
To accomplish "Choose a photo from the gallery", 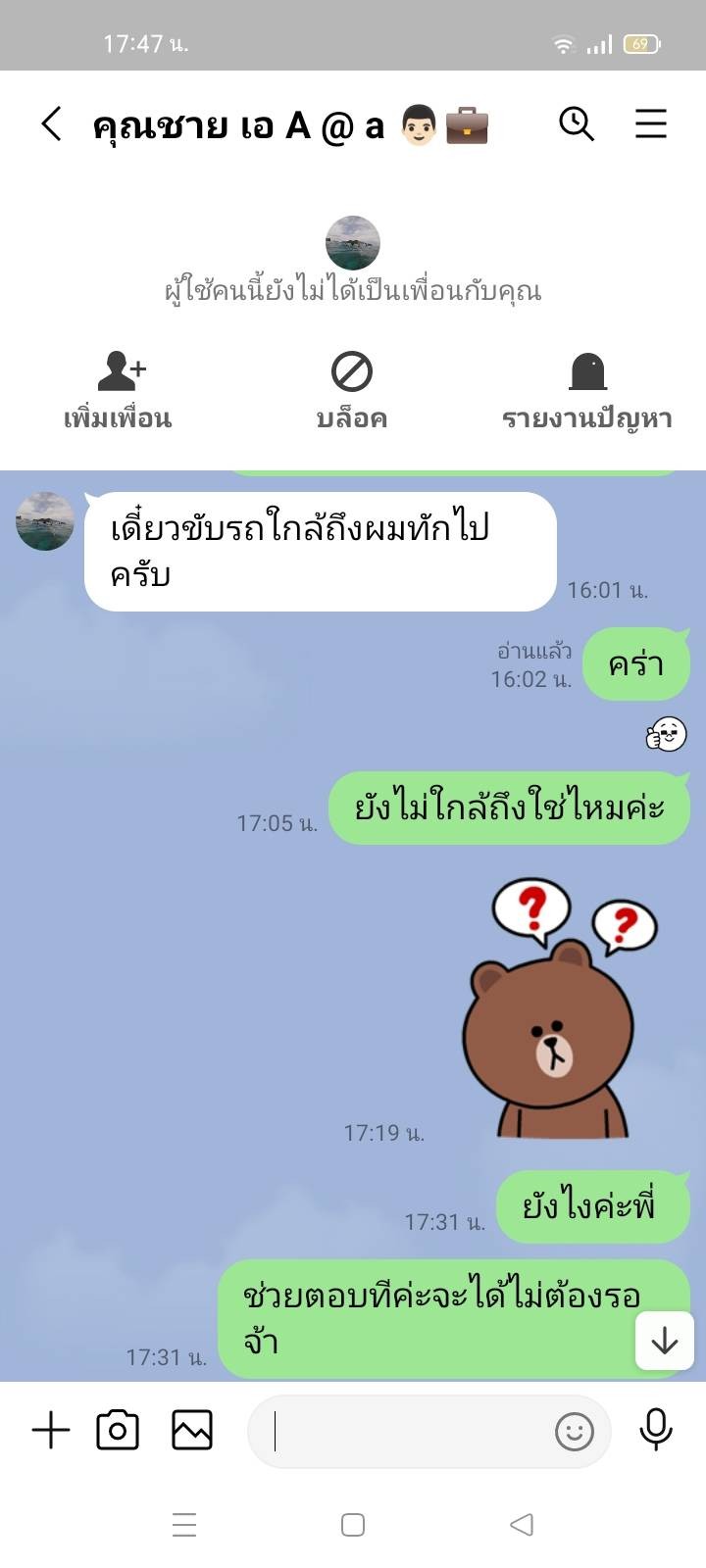I will point(192,1431).
